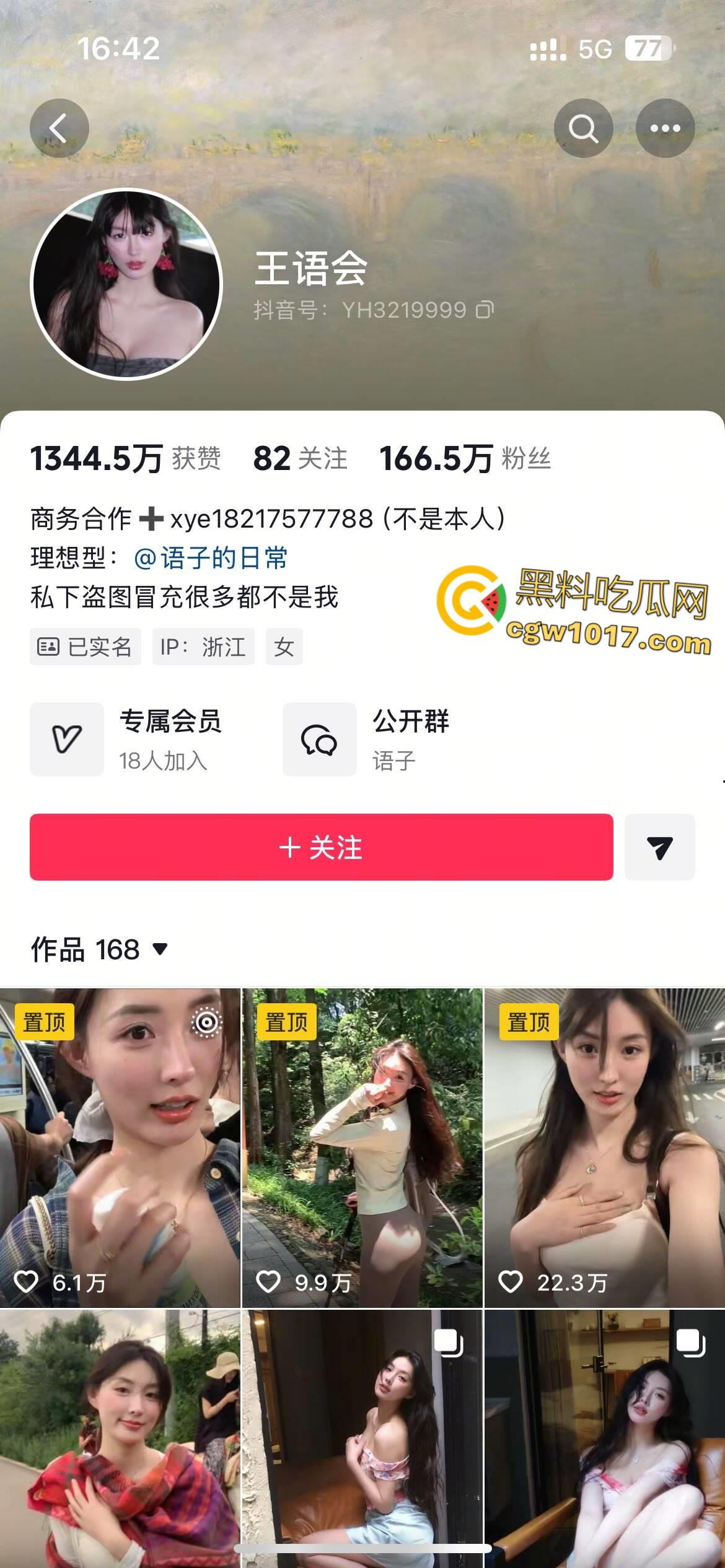View the 82 关注 following list
Image resolution: width=725 pixels, height=1568 pixels.
[300, 459]
